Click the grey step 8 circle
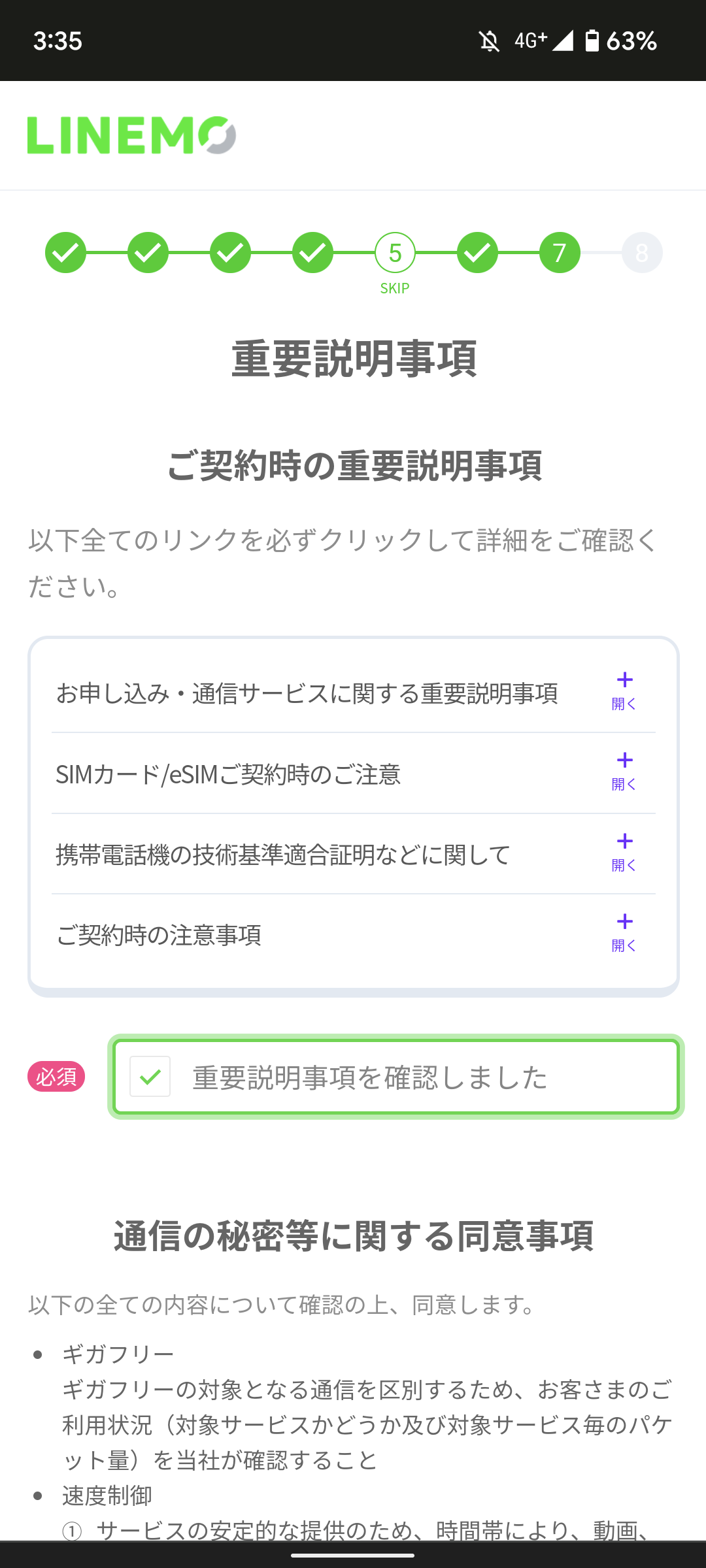706x1568 pixels. coord(641,253)
